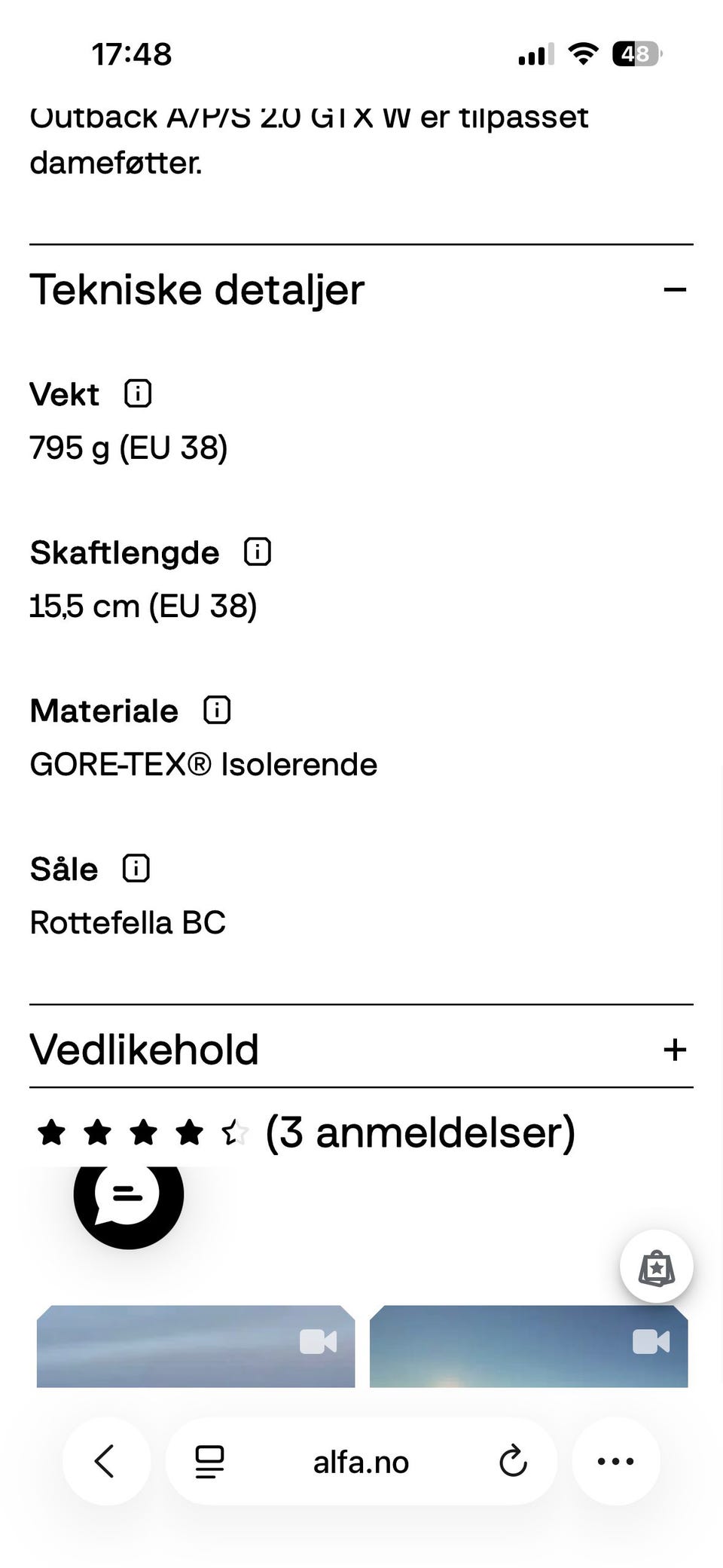The height and width of the screenshot is (1568, 723).
Task: Open the Såle info tooltip
Action: click(136, 867)
